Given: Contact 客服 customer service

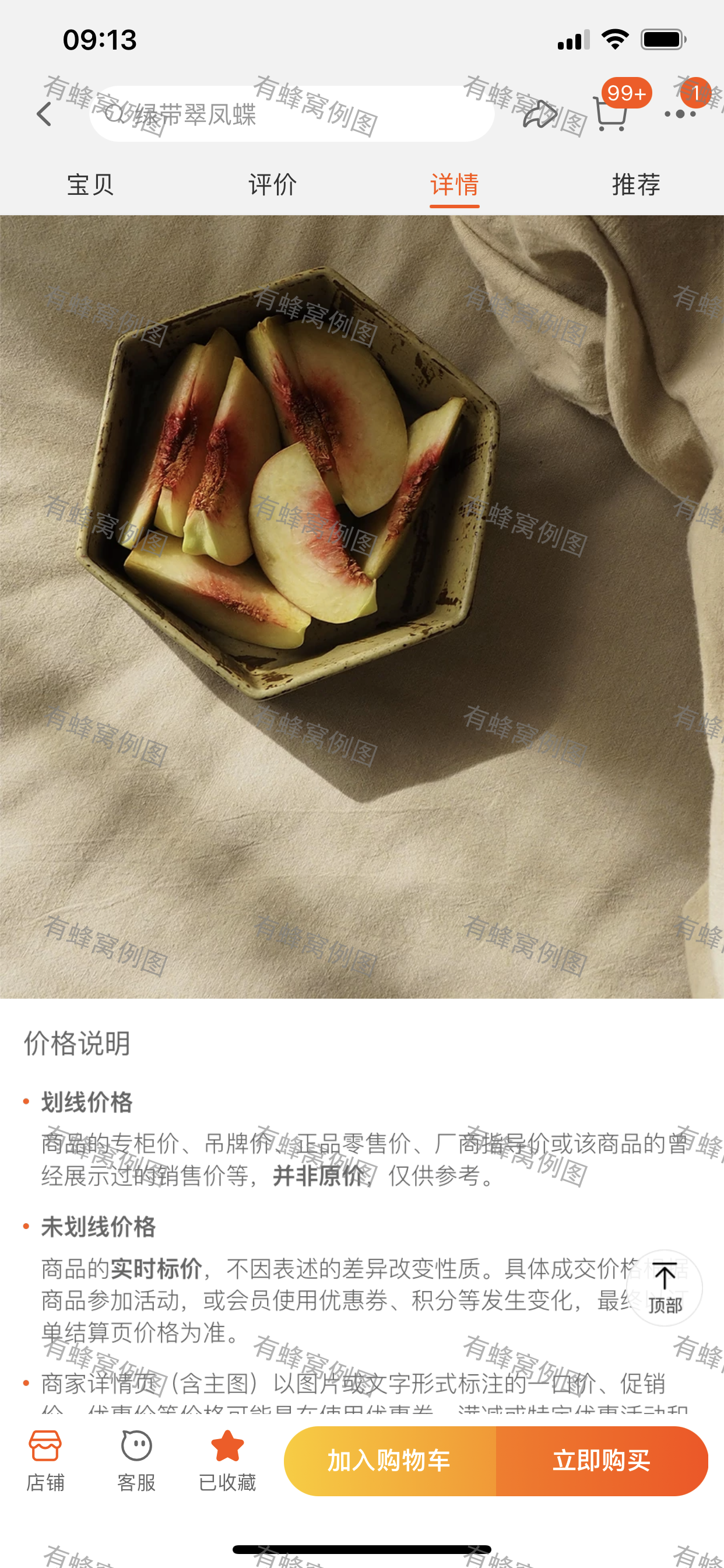Looking at the screenshot, I should (x=136, y=1460).
